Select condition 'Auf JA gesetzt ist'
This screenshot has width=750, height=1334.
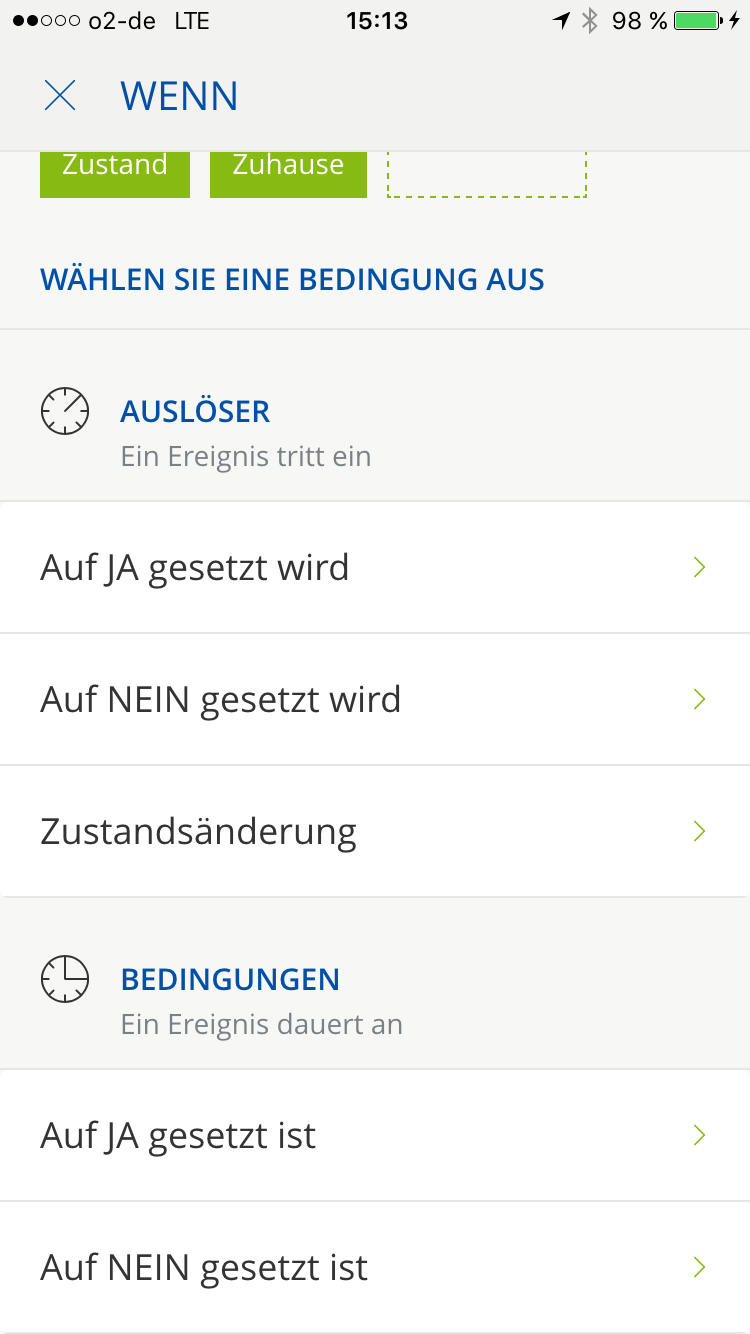pyautogui.click(x=375, y=1135)
